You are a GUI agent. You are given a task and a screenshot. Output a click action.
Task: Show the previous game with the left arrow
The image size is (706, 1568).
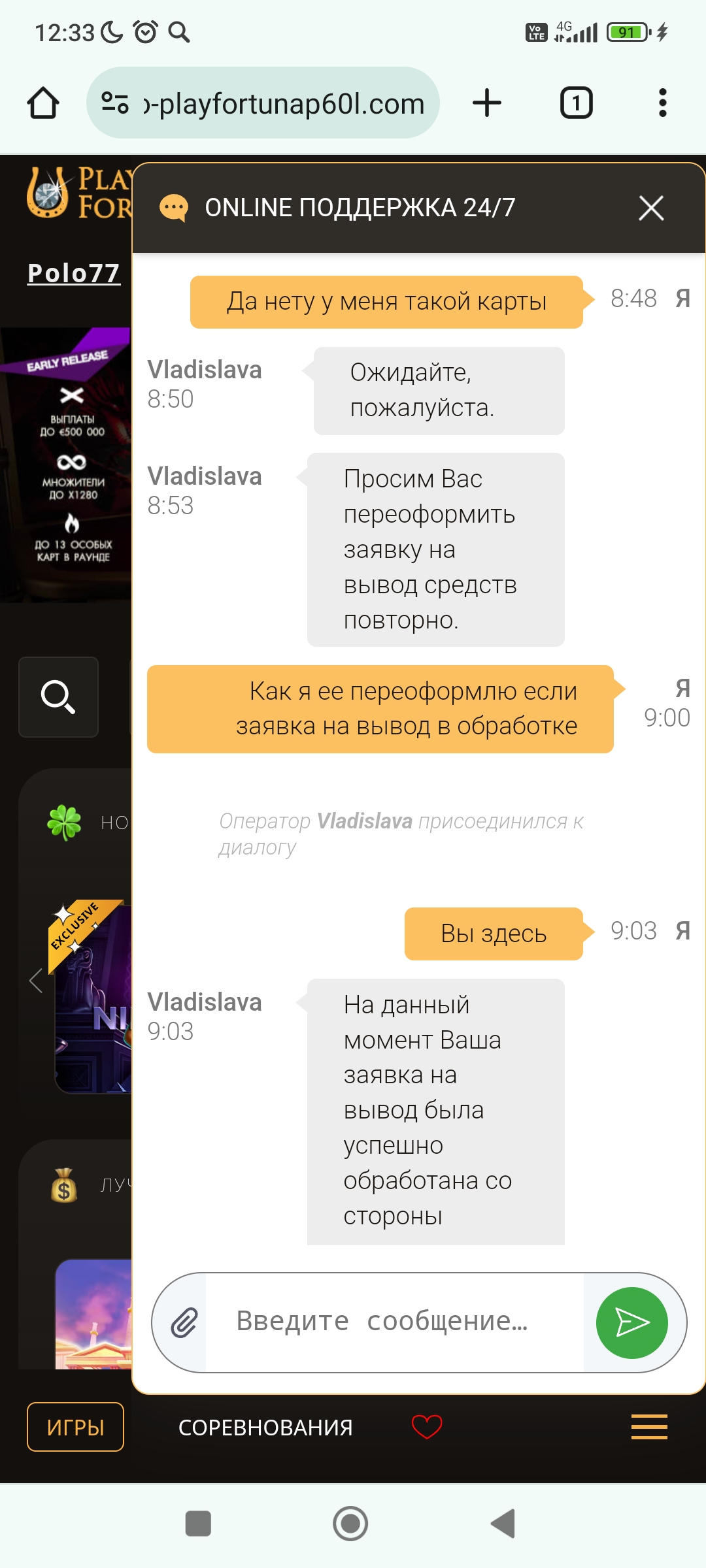pyautogui.click(x=36, y=981)
